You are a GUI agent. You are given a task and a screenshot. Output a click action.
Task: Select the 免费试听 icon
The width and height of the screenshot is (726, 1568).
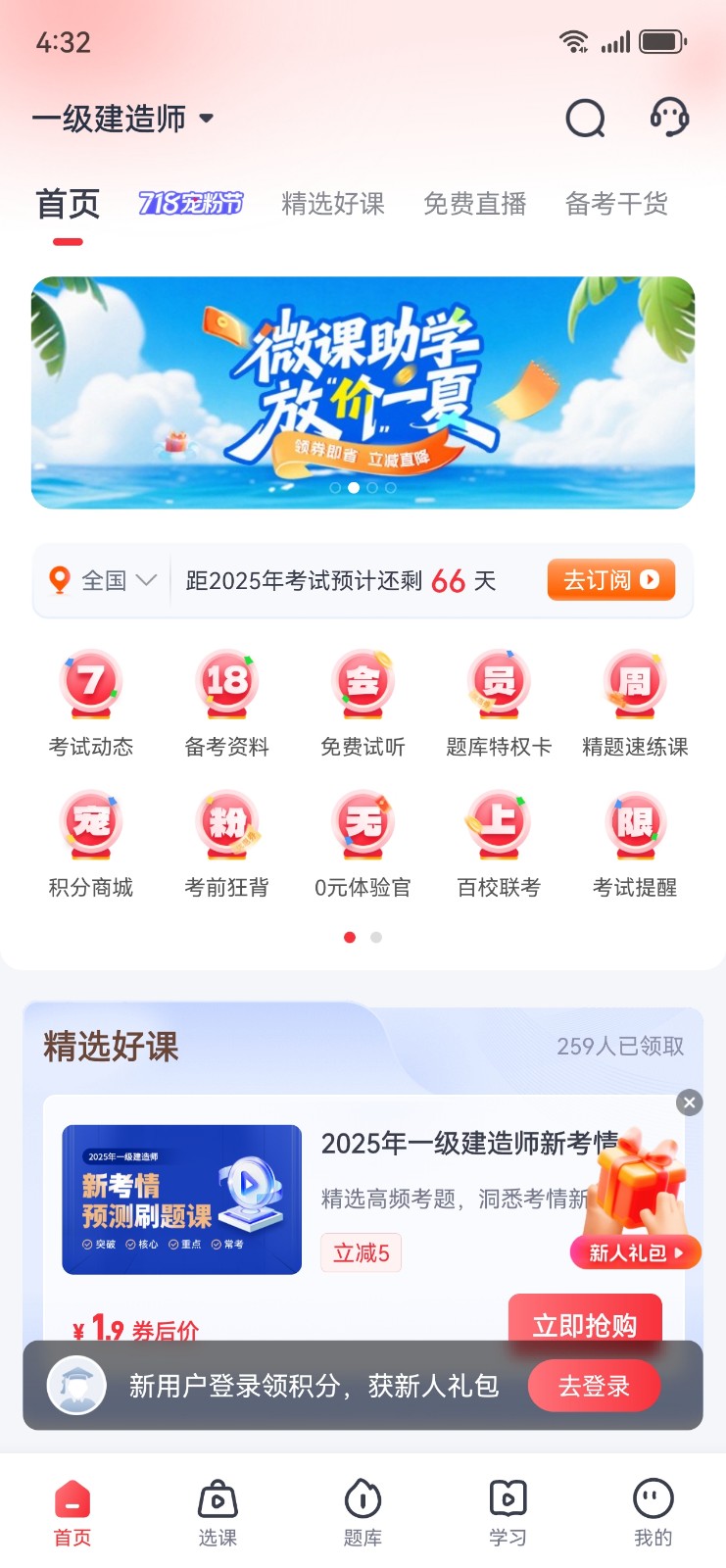point(363,698)
